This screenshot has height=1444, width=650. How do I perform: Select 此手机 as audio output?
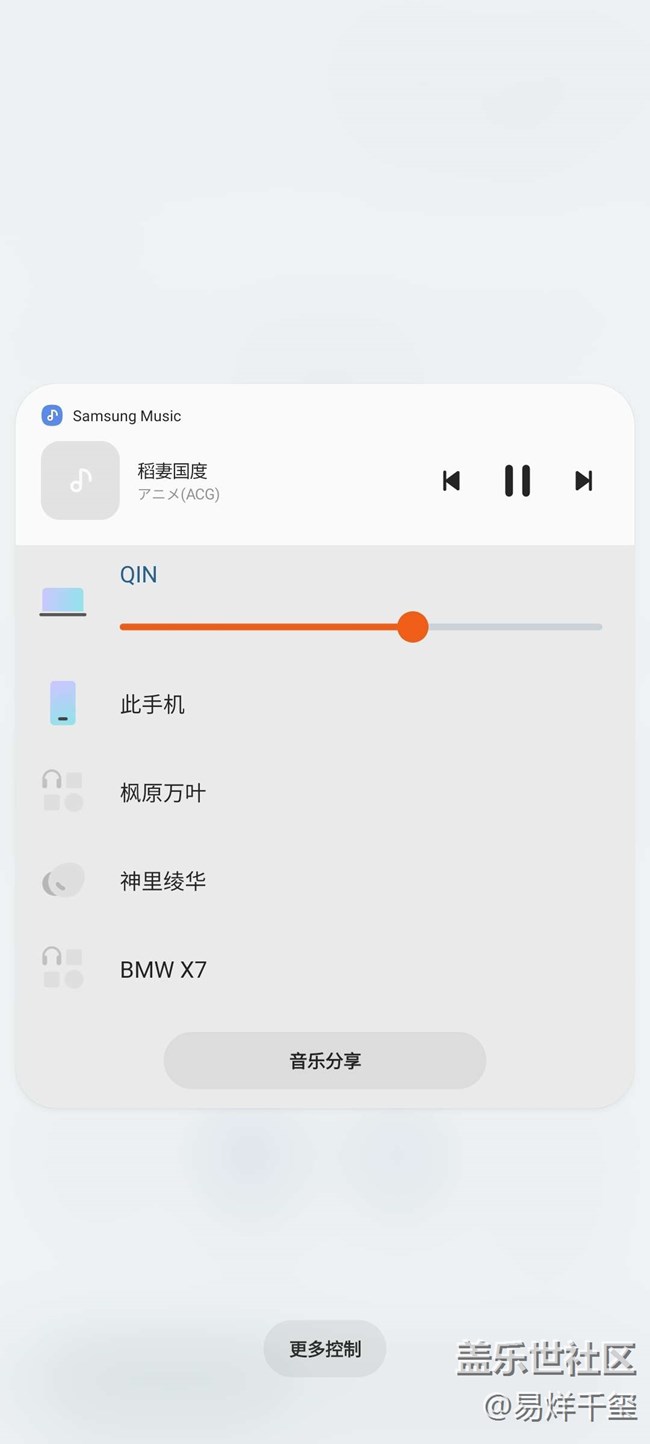pyautogui.click(x=325, y=704)
